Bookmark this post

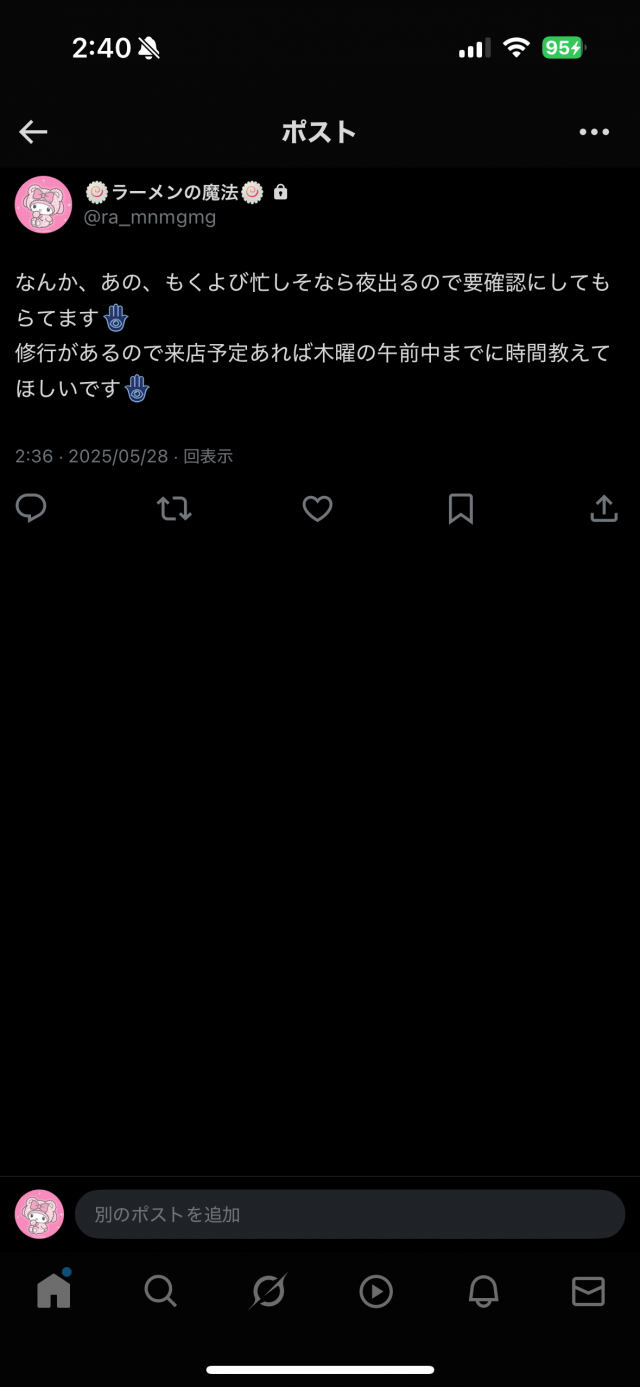(460, 509)
